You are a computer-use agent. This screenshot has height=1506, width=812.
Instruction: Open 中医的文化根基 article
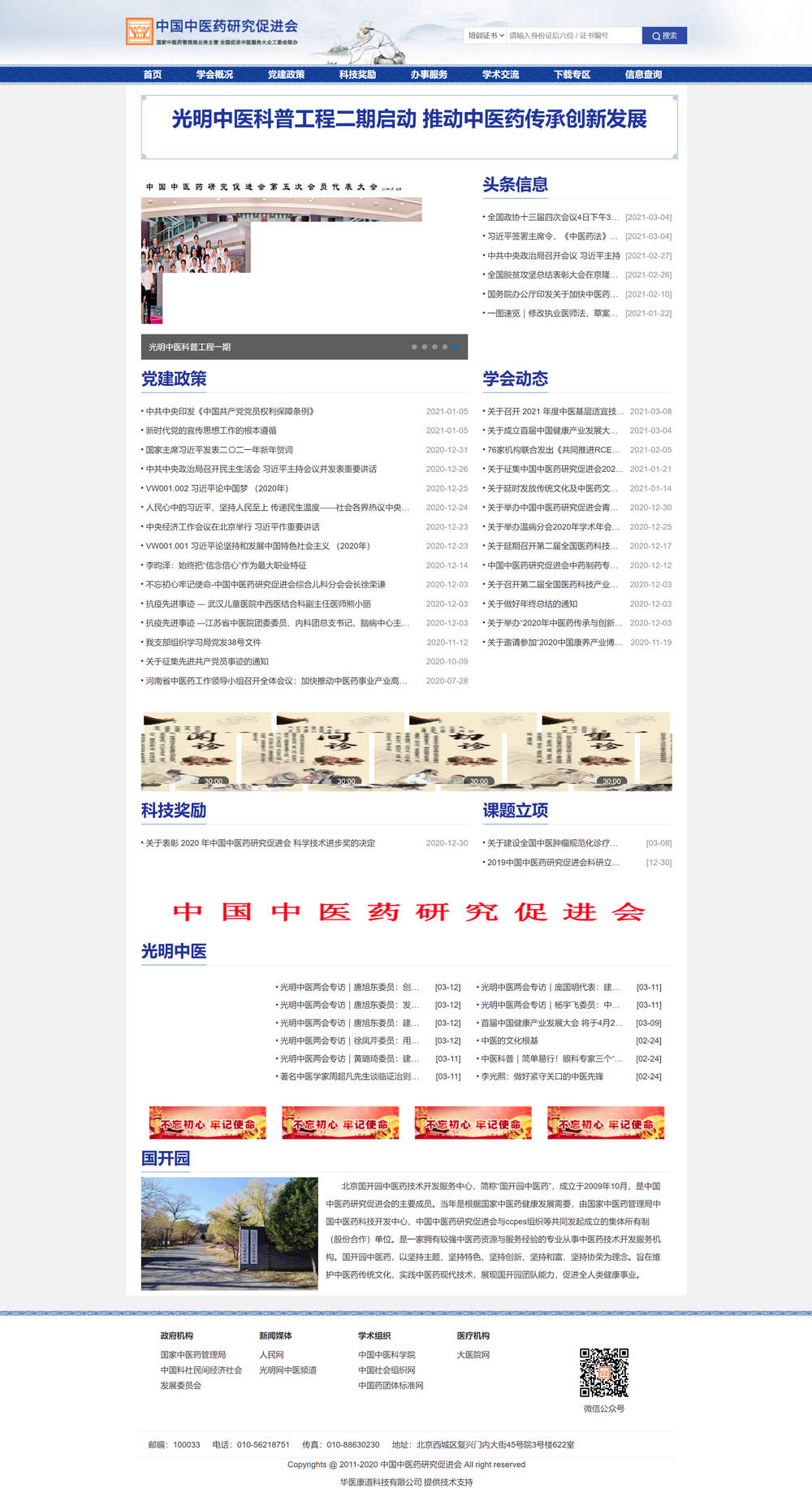pyautogui.click(x=509, y=1041)
